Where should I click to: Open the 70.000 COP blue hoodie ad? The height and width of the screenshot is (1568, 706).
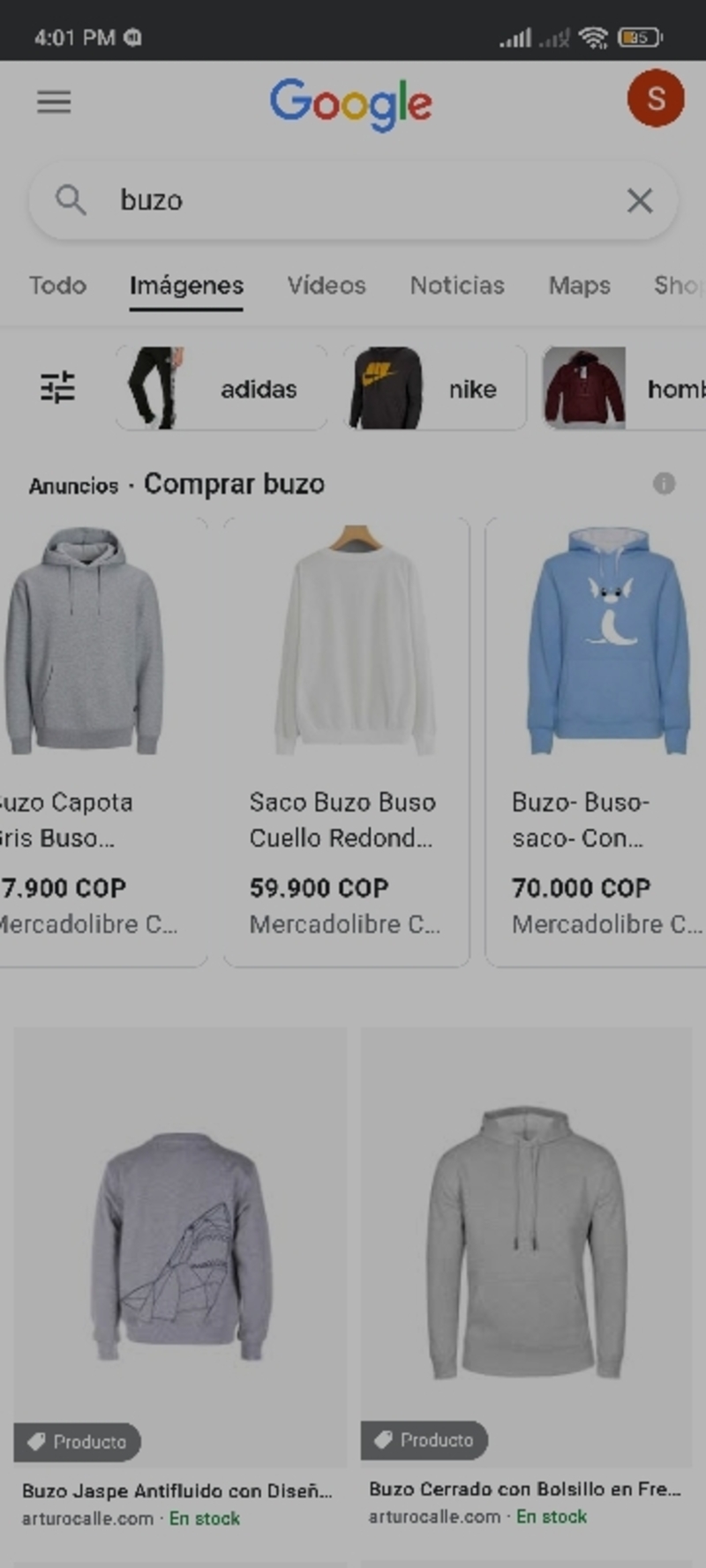tap(597, 741)
